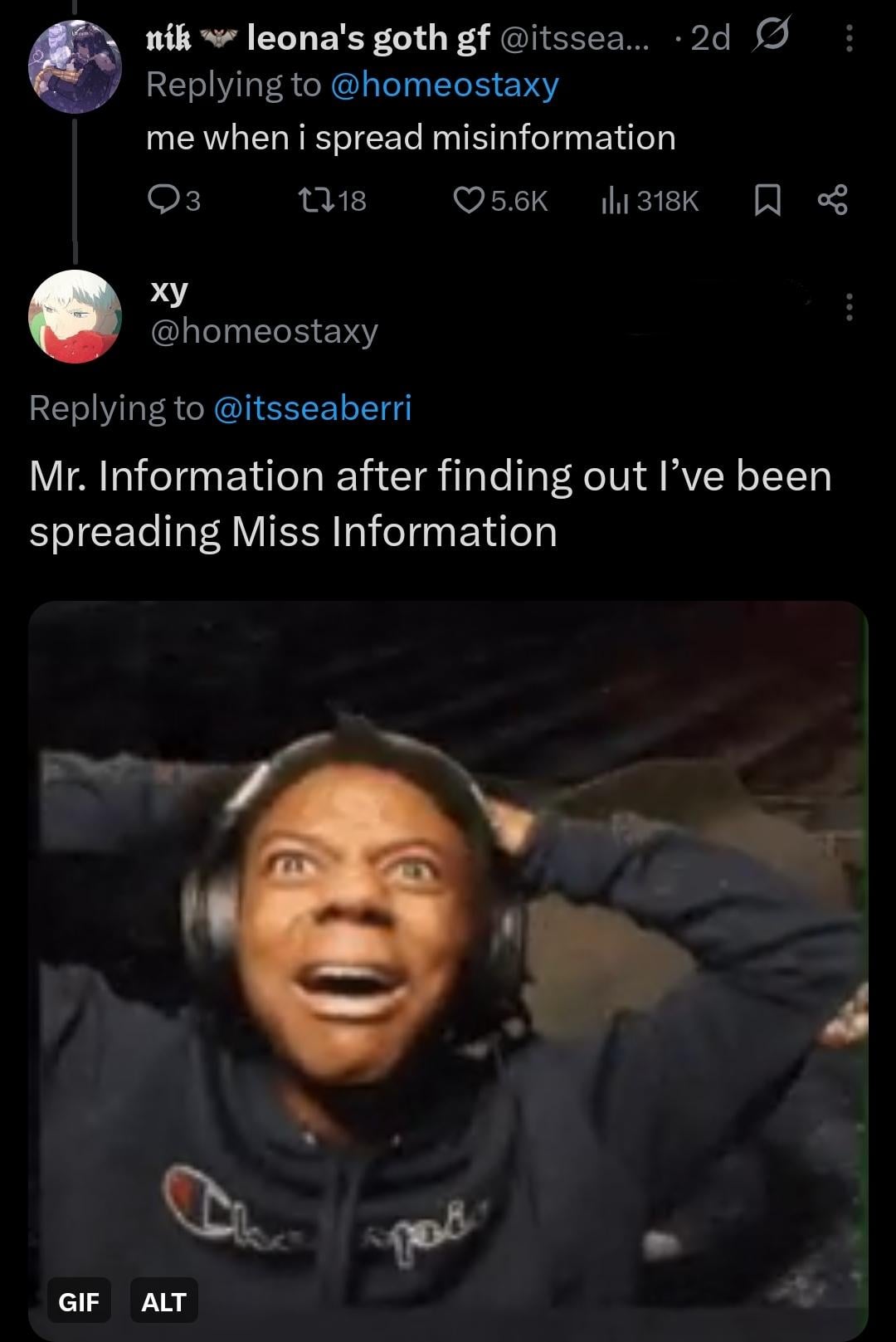Show the GIF's ALT description
Image resolution: width=896 pixels, height=1342 pixels.
tap(163, 1301)
